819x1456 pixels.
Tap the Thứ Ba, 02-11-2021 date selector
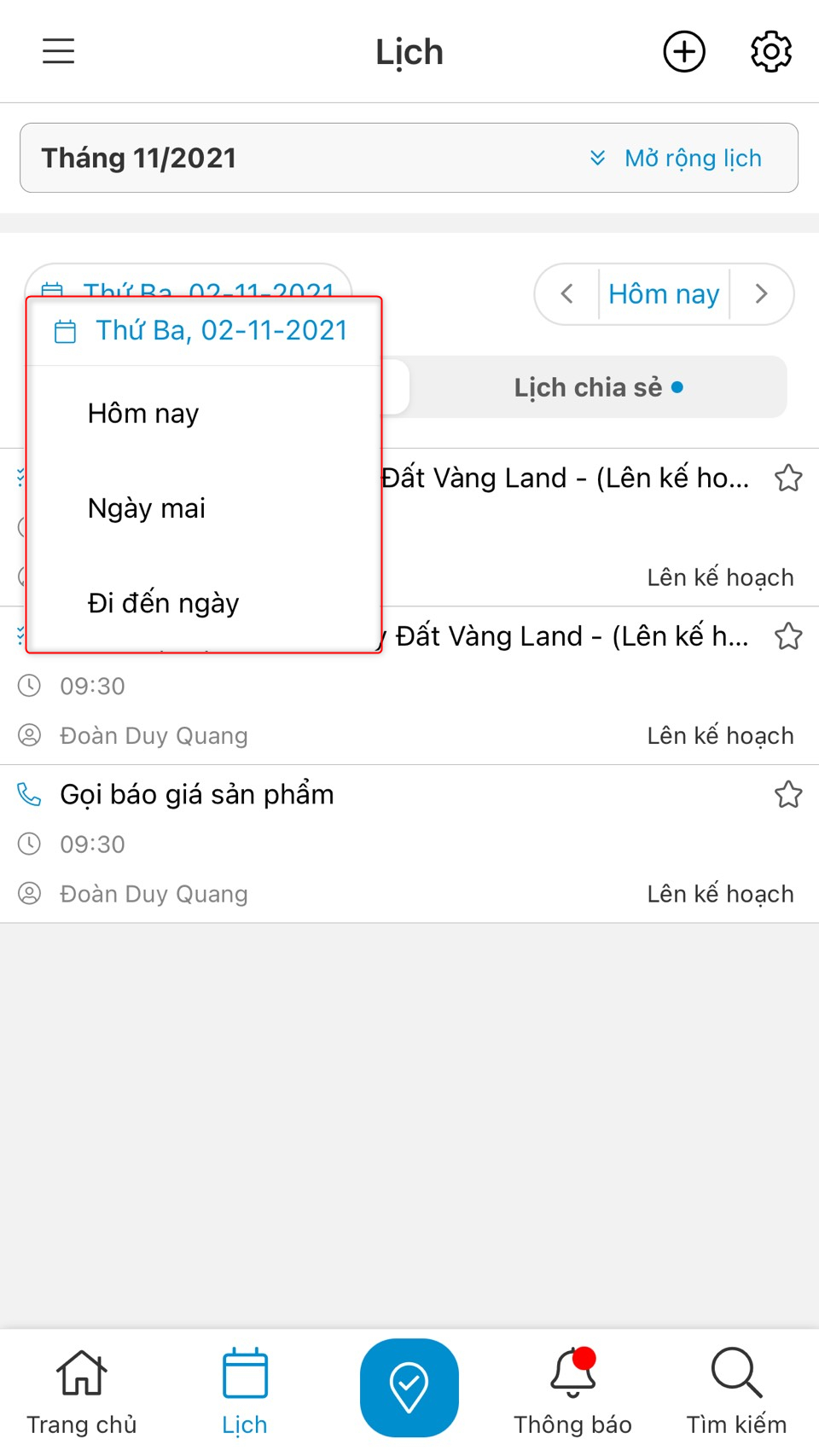[203, 331]
